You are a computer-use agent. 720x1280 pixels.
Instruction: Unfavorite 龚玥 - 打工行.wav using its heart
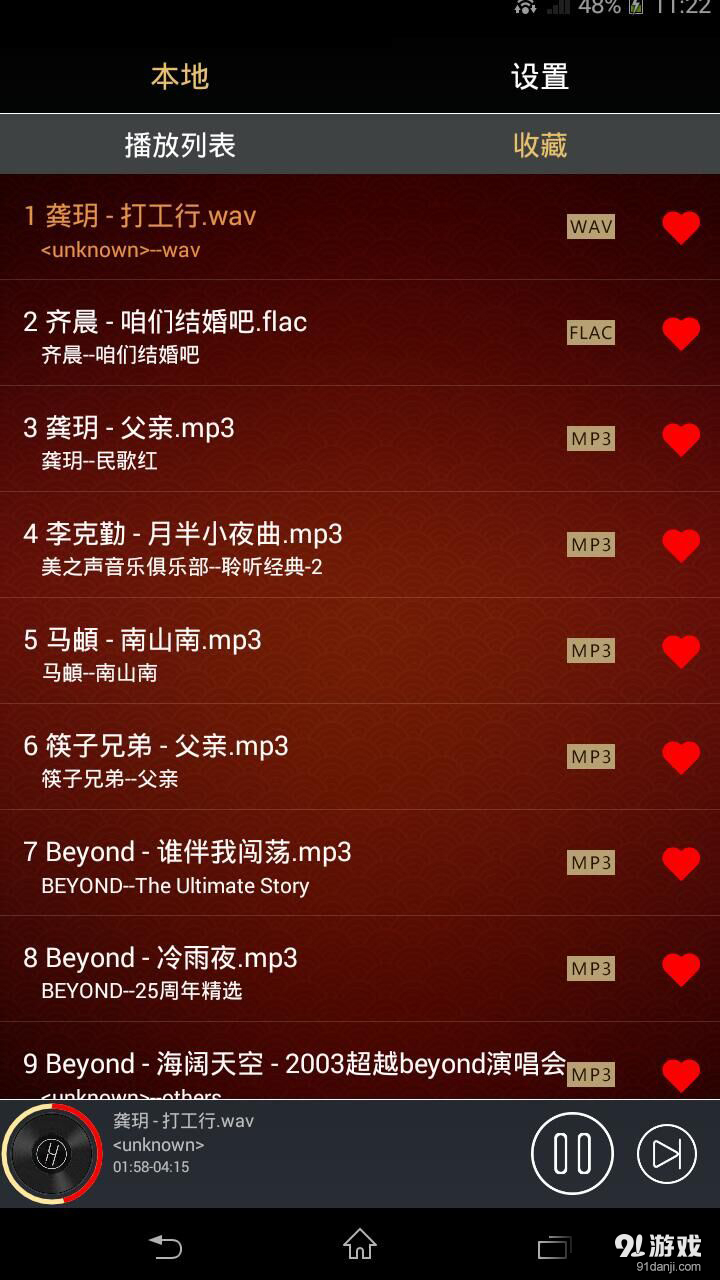(x=682, y=228)
